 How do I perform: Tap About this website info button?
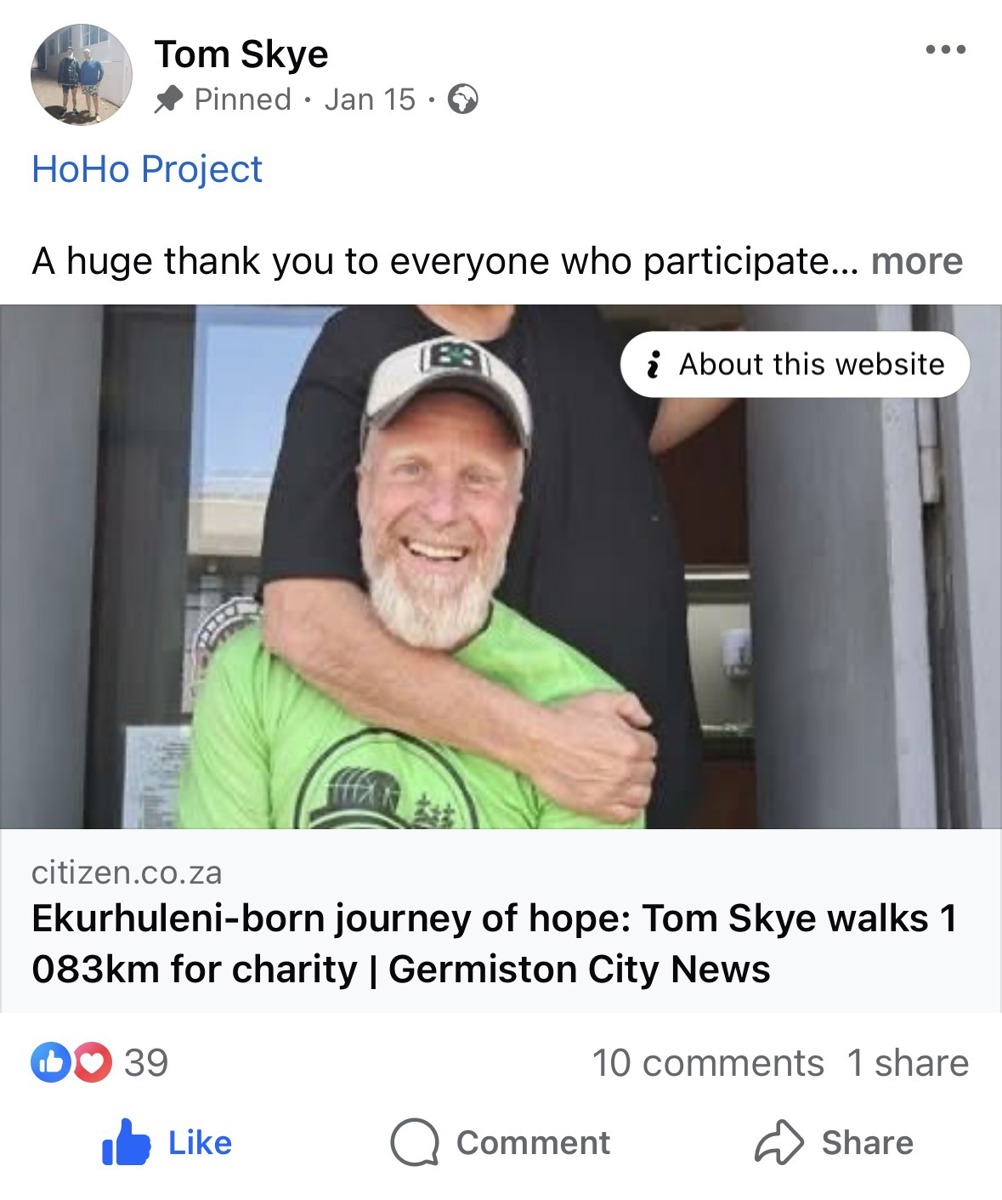[x=795, y=364]
